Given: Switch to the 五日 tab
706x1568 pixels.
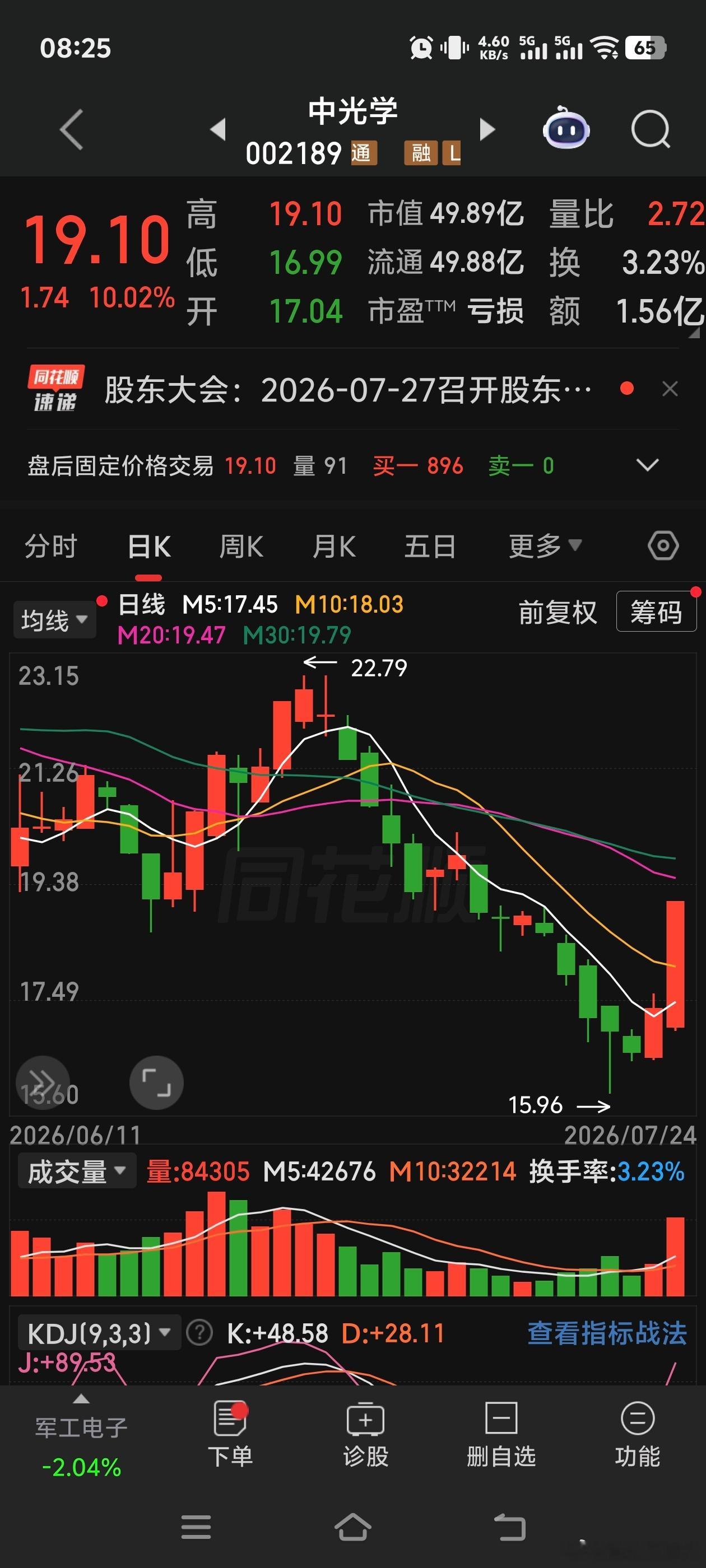Looking at the screenshot, I should pyautogui.click(x=430, y=546).
